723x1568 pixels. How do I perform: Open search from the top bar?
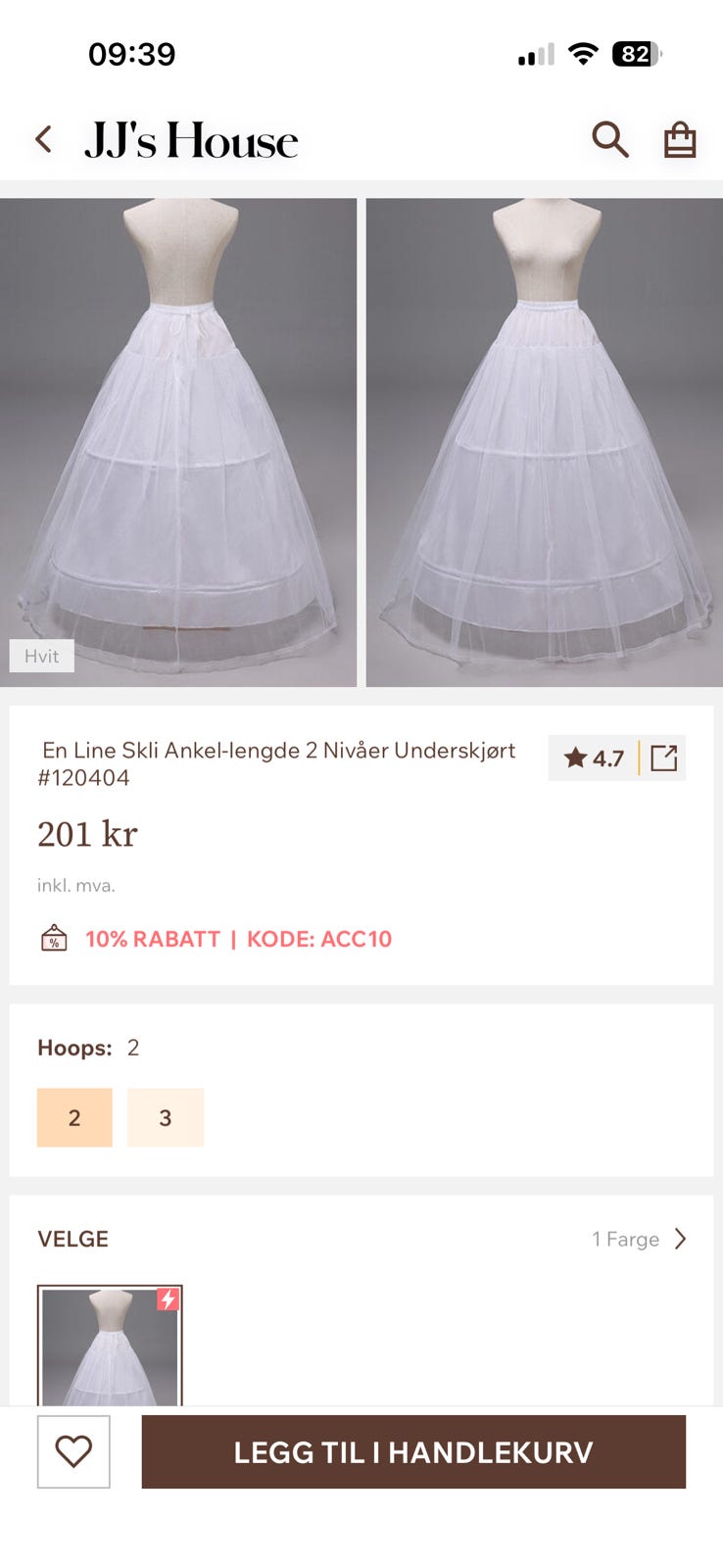click(609, 139)
